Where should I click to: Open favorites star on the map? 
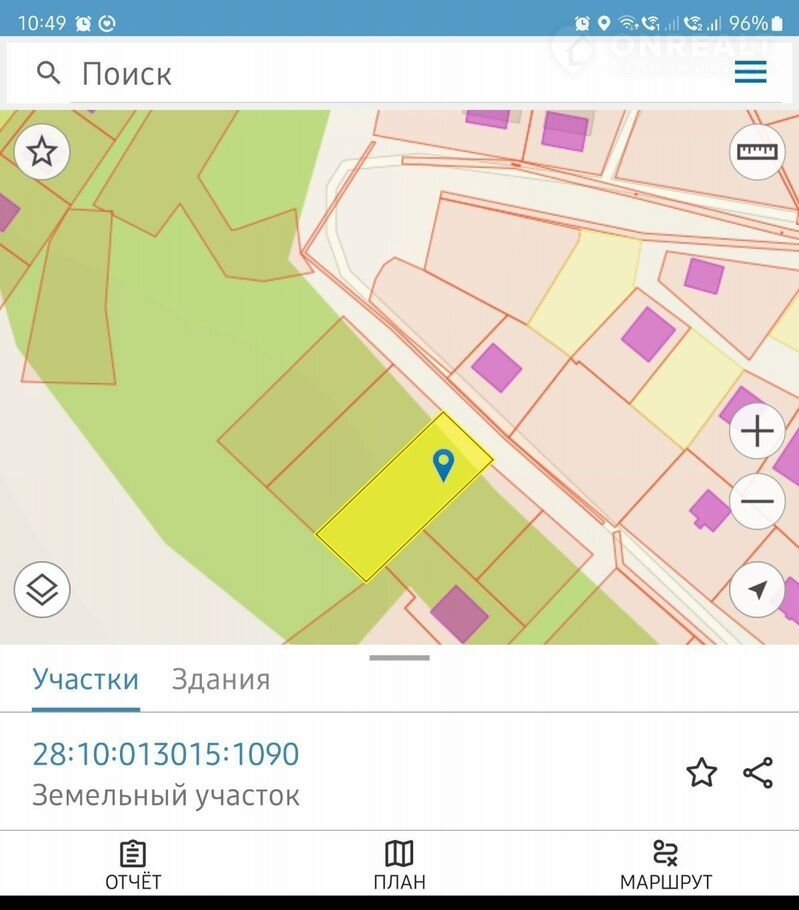tap(42, 152)
